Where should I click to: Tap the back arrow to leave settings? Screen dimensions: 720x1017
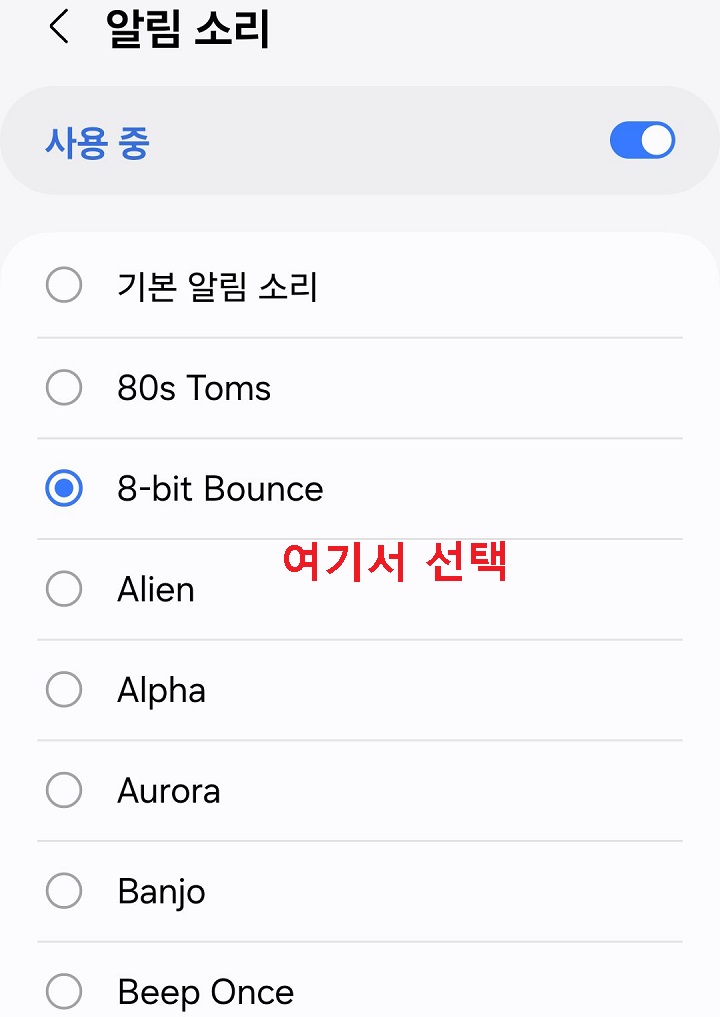(x=58, y=27)
